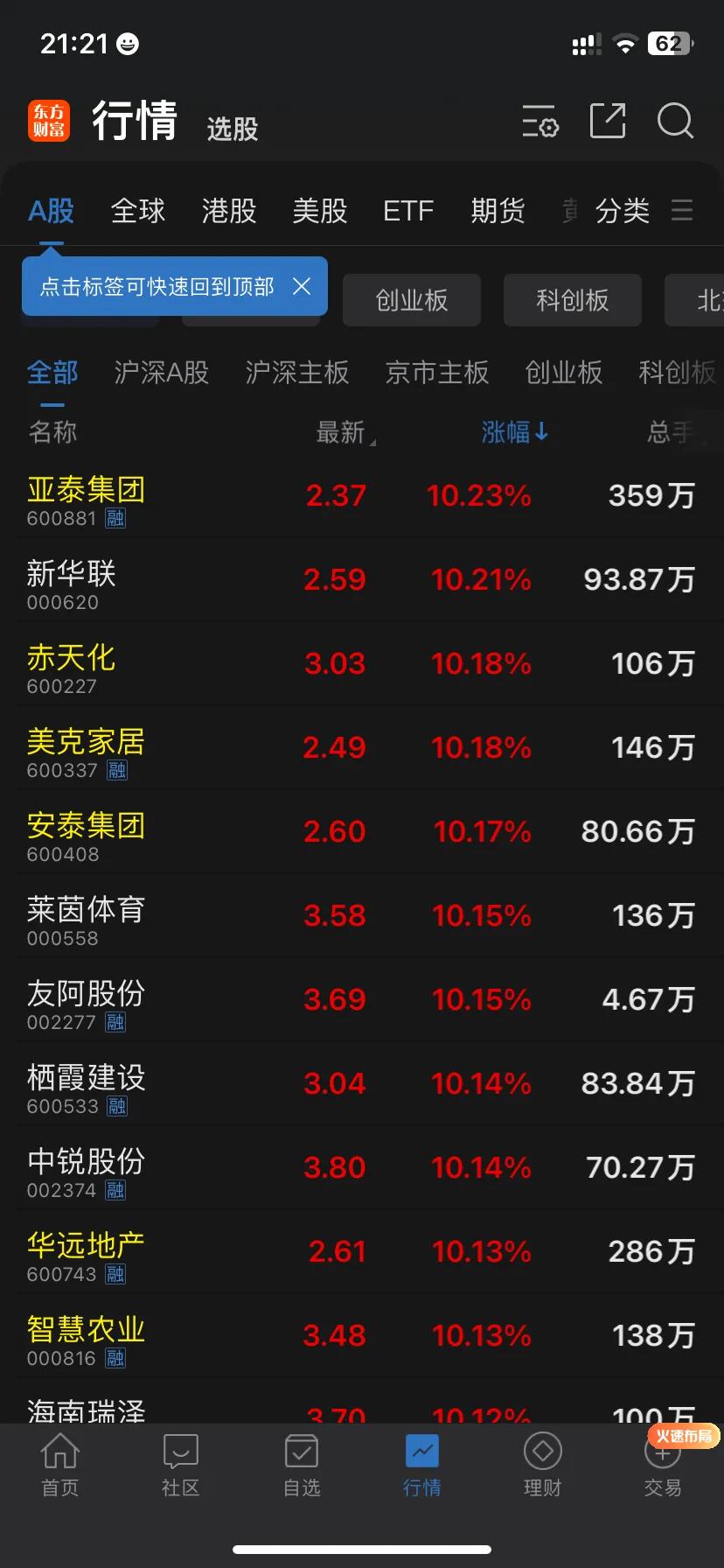
Task: Select the 科创板 filter at list end
Action: pyautogui.click(x=677, y=373)
